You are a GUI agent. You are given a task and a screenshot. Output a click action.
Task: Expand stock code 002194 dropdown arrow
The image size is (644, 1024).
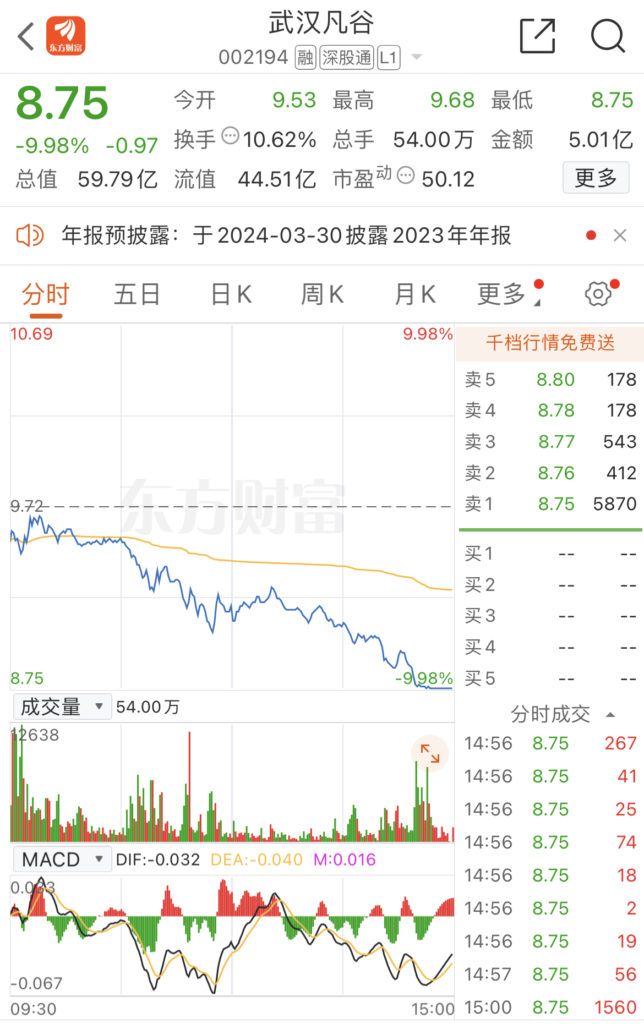[x=417, y=58]
